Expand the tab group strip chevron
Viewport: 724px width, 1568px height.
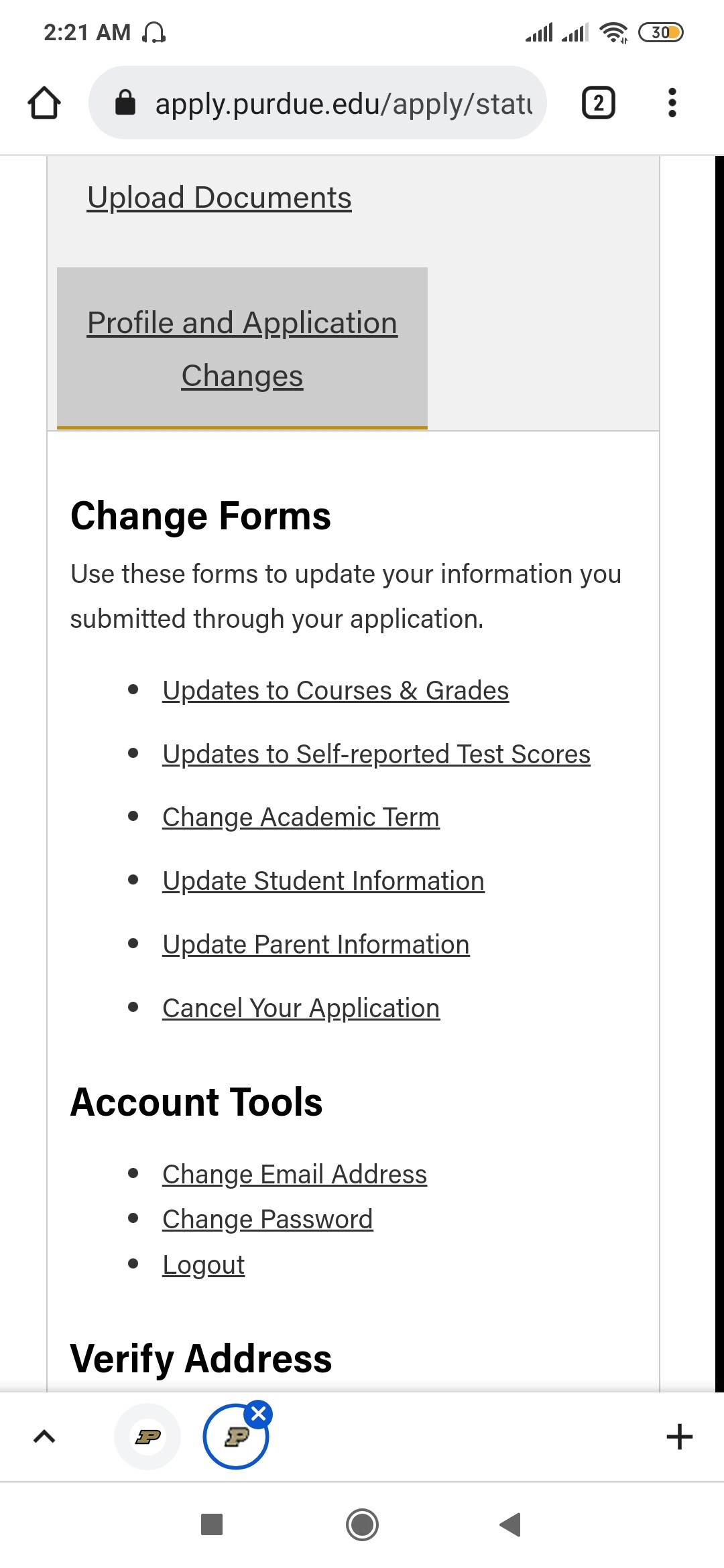coord(44,1437)
